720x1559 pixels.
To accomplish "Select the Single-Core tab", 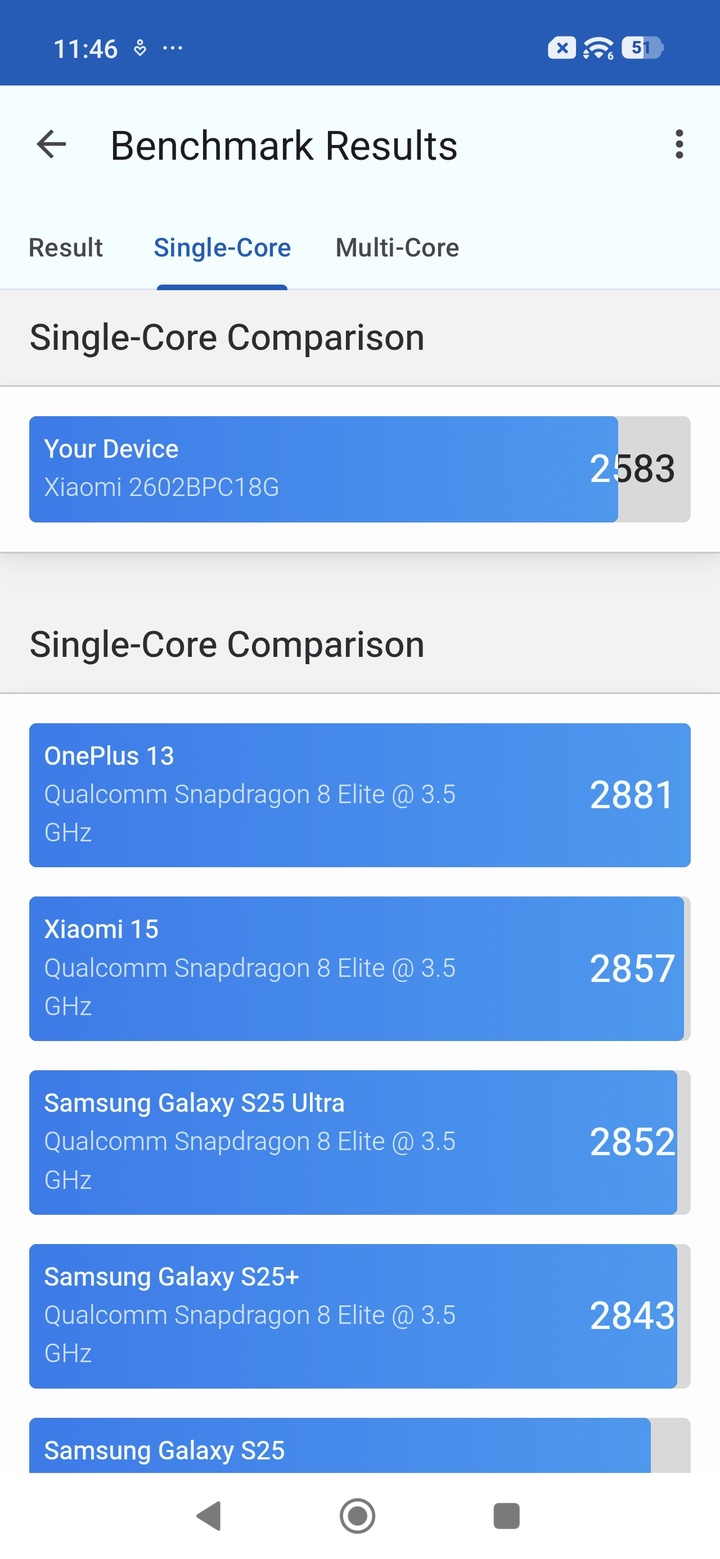I will [222, 248].
